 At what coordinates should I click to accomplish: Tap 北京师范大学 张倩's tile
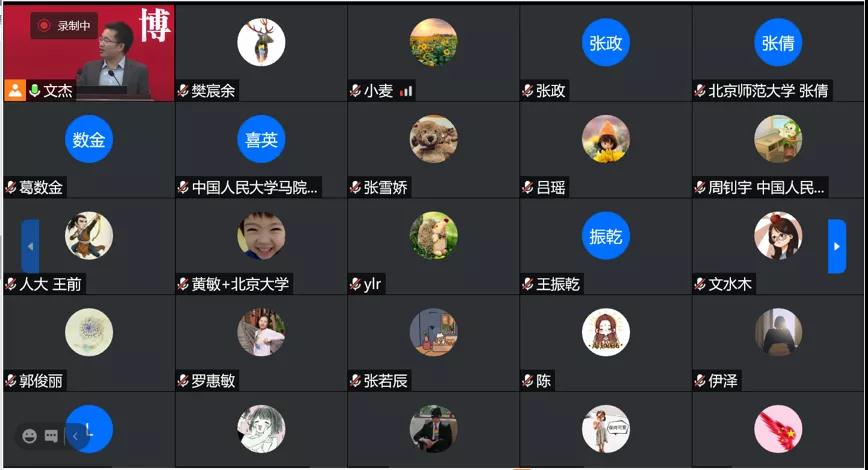(778, 52)
